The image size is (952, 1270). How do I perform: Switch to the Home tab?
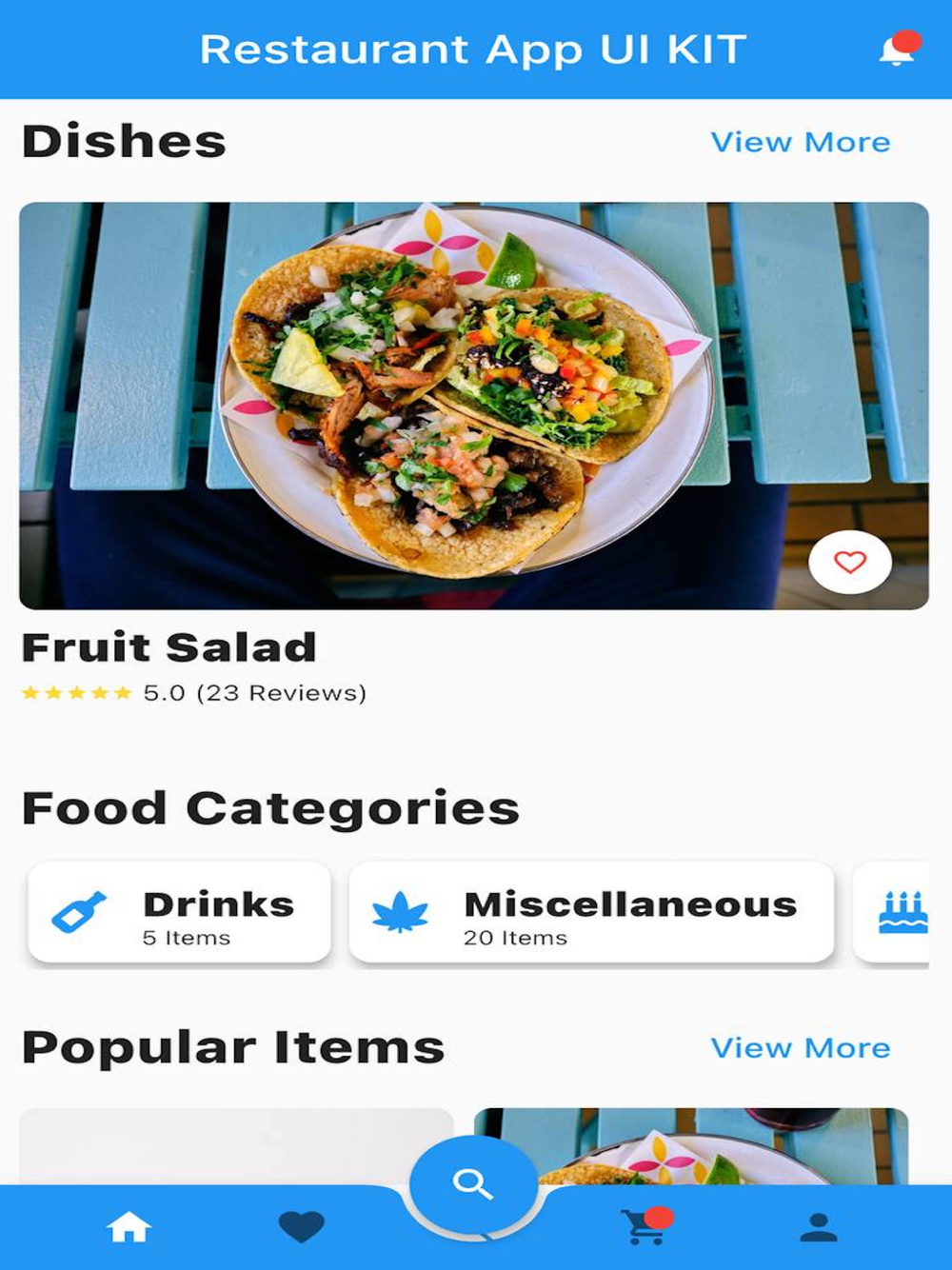coord(129,1227)
